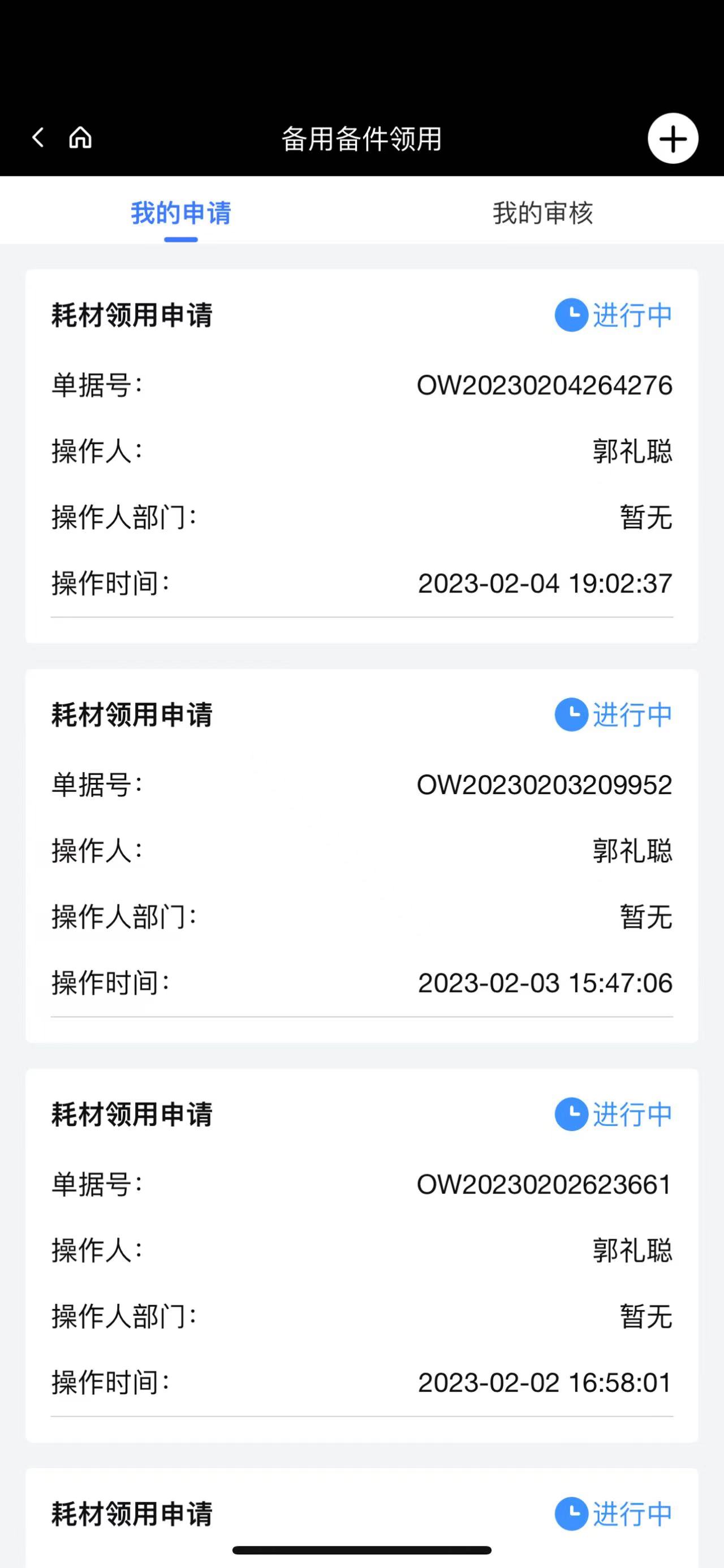Go back using the arrow icon

pyautogui.click(x=38, y=137)
